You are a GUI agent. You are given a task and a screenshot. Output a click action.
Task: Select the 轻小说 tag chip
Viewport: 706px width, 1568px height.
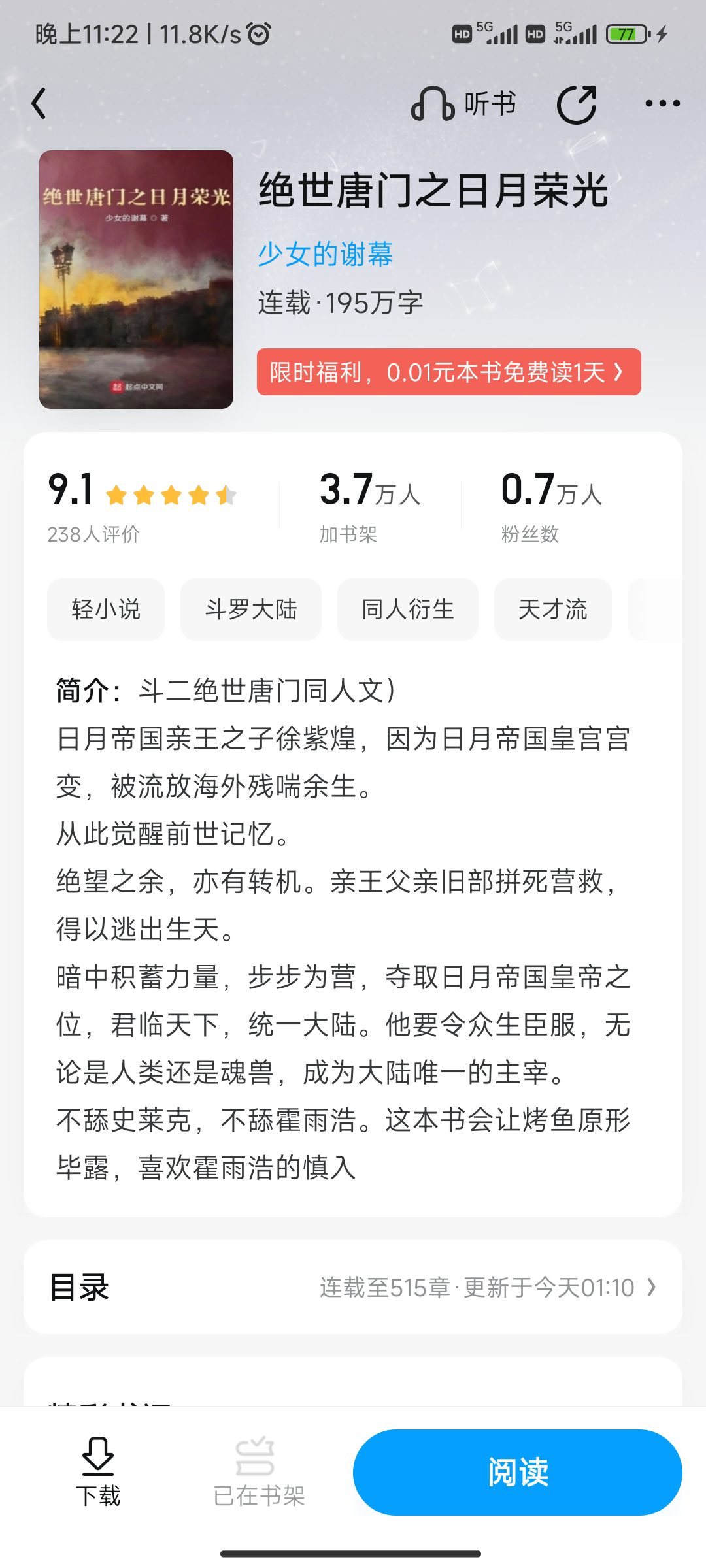coord(106,610)
